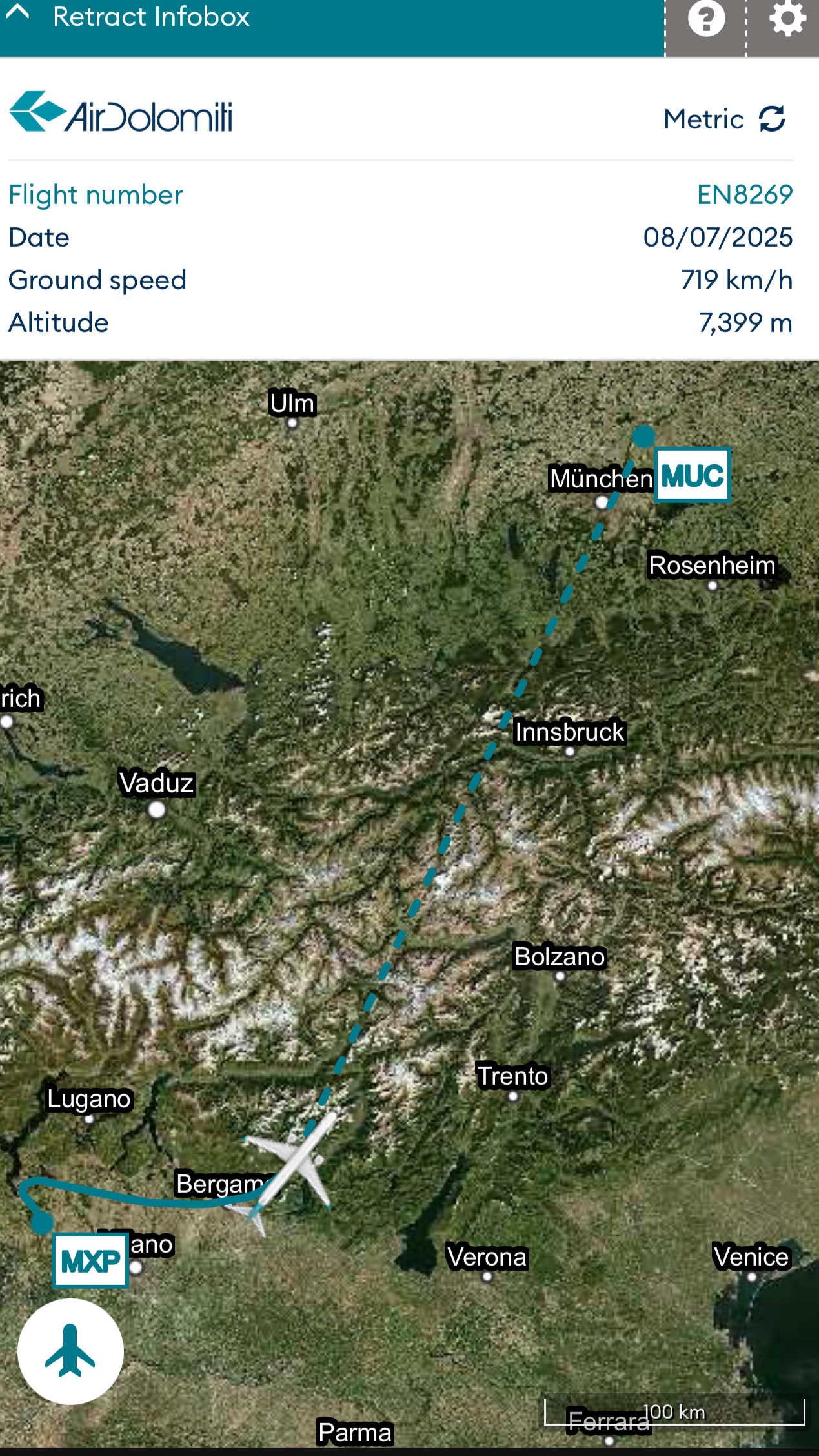Retract the infobox panel
Screen dimensions: 819x1456
click(129, 18)
